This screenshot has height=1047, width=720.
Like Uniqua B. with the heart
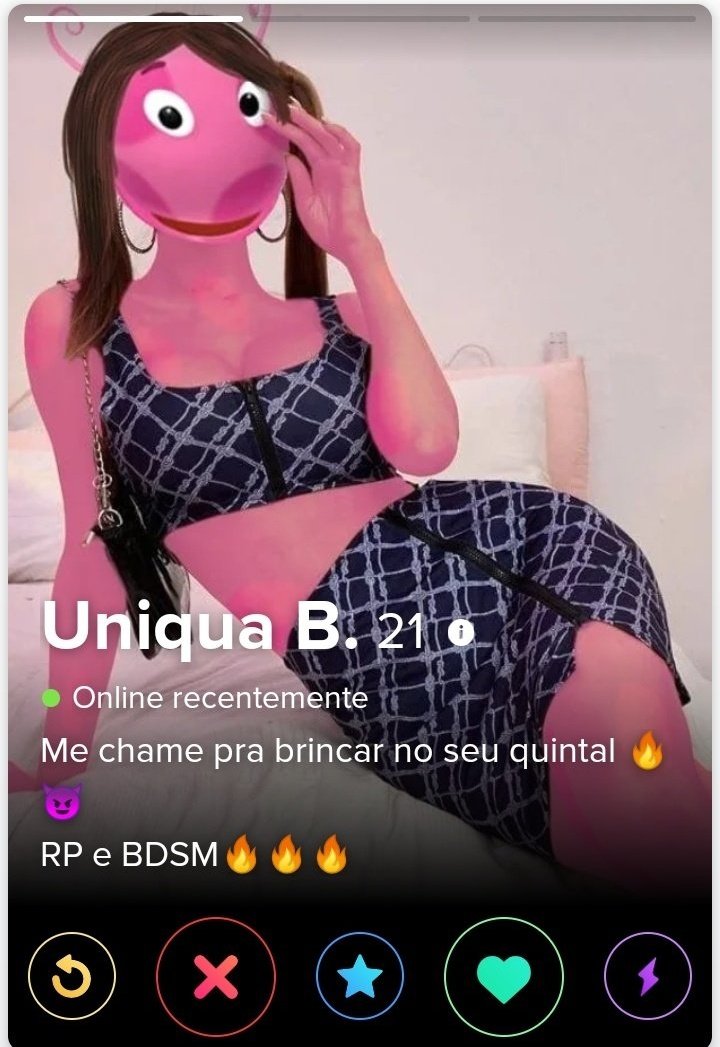tap(503, 976)
